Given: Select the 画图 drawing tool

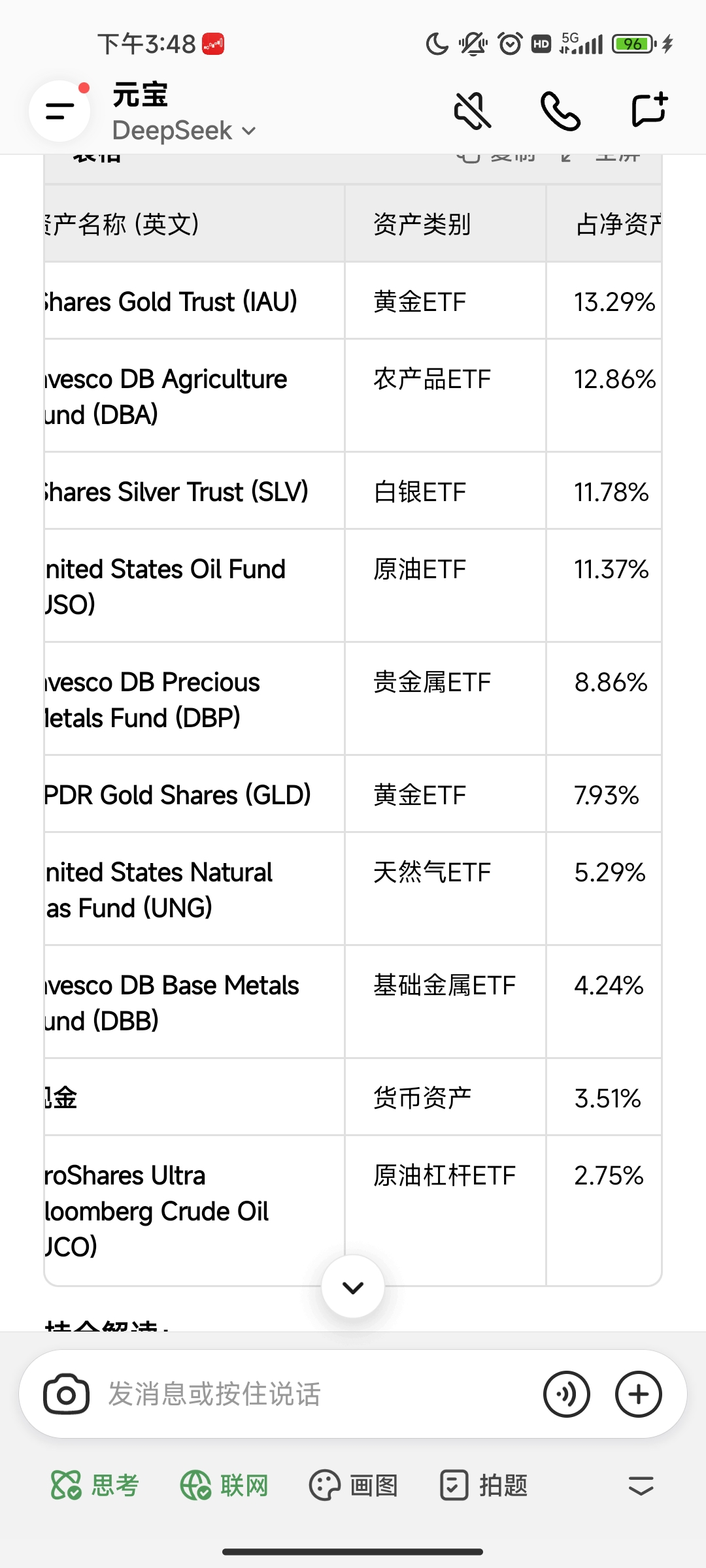Looking at the screenshot, I should click(x=354, y=1486).
